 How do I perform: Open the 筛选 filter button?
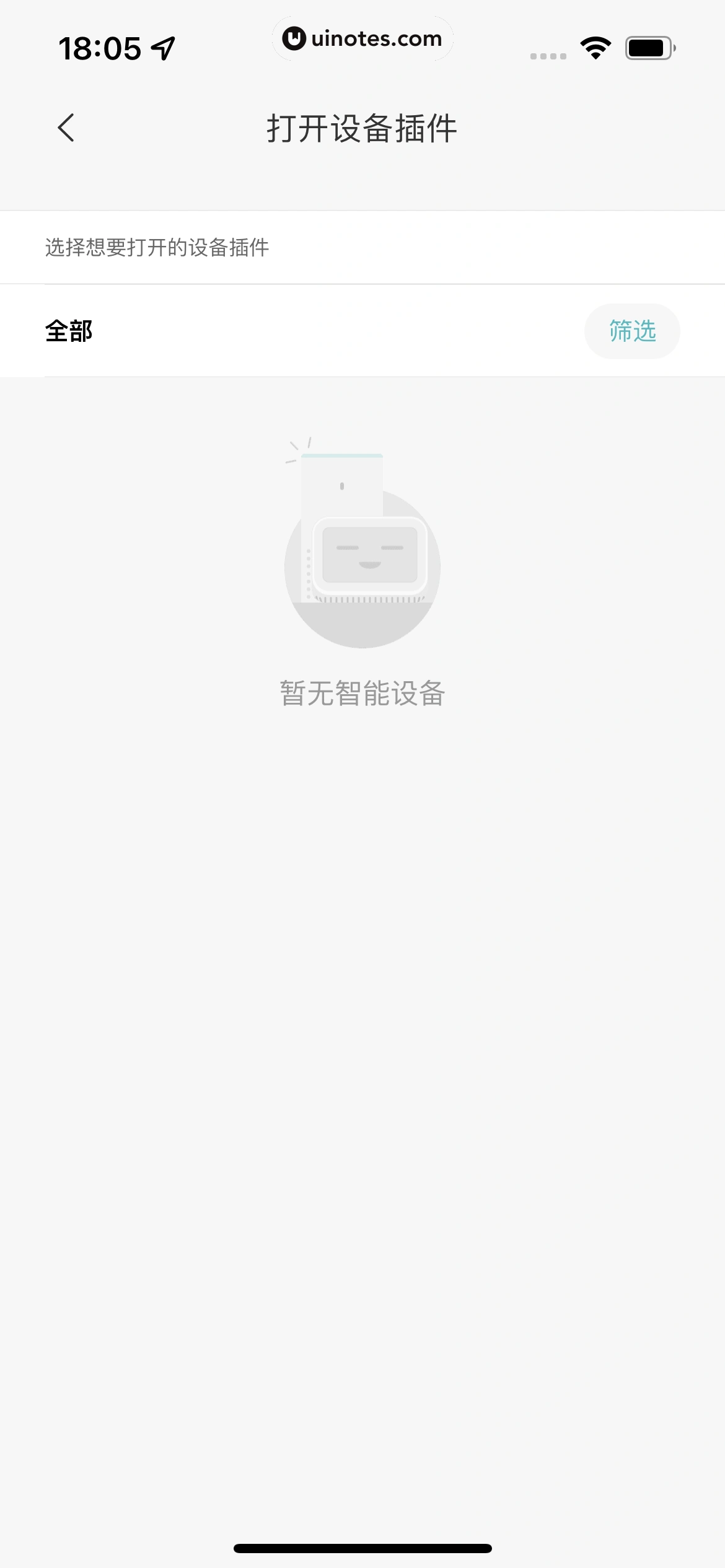click(631, 331)
